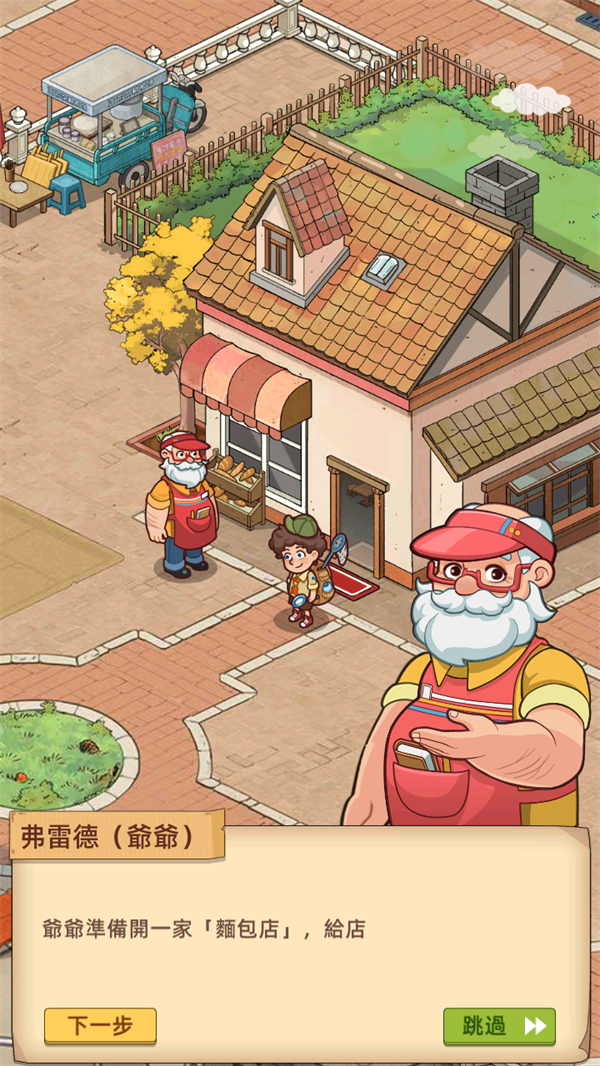Skip the dialogue with 跳過

point(499,1026)
